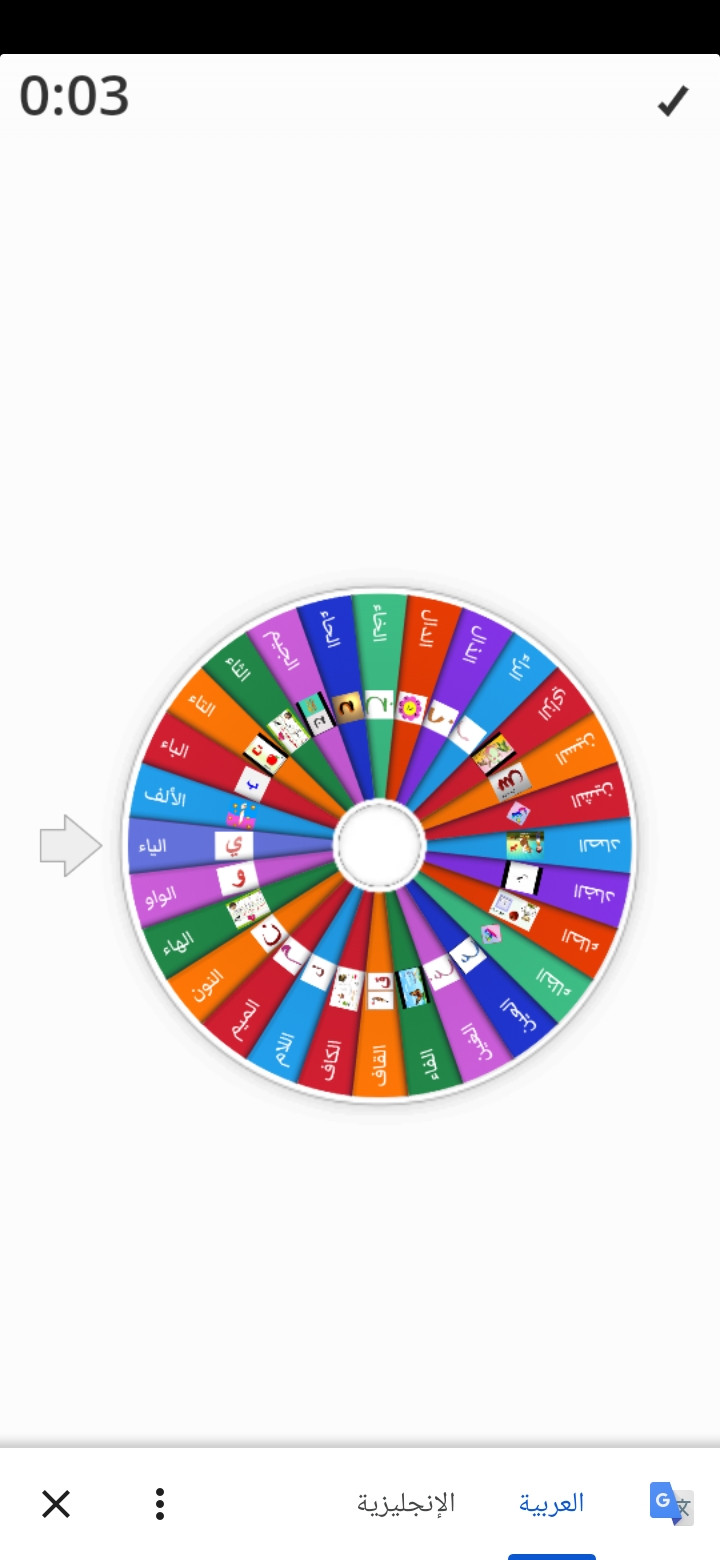Tap the checkmark to finish
The image size is (720, 1560).
point(672,101)
